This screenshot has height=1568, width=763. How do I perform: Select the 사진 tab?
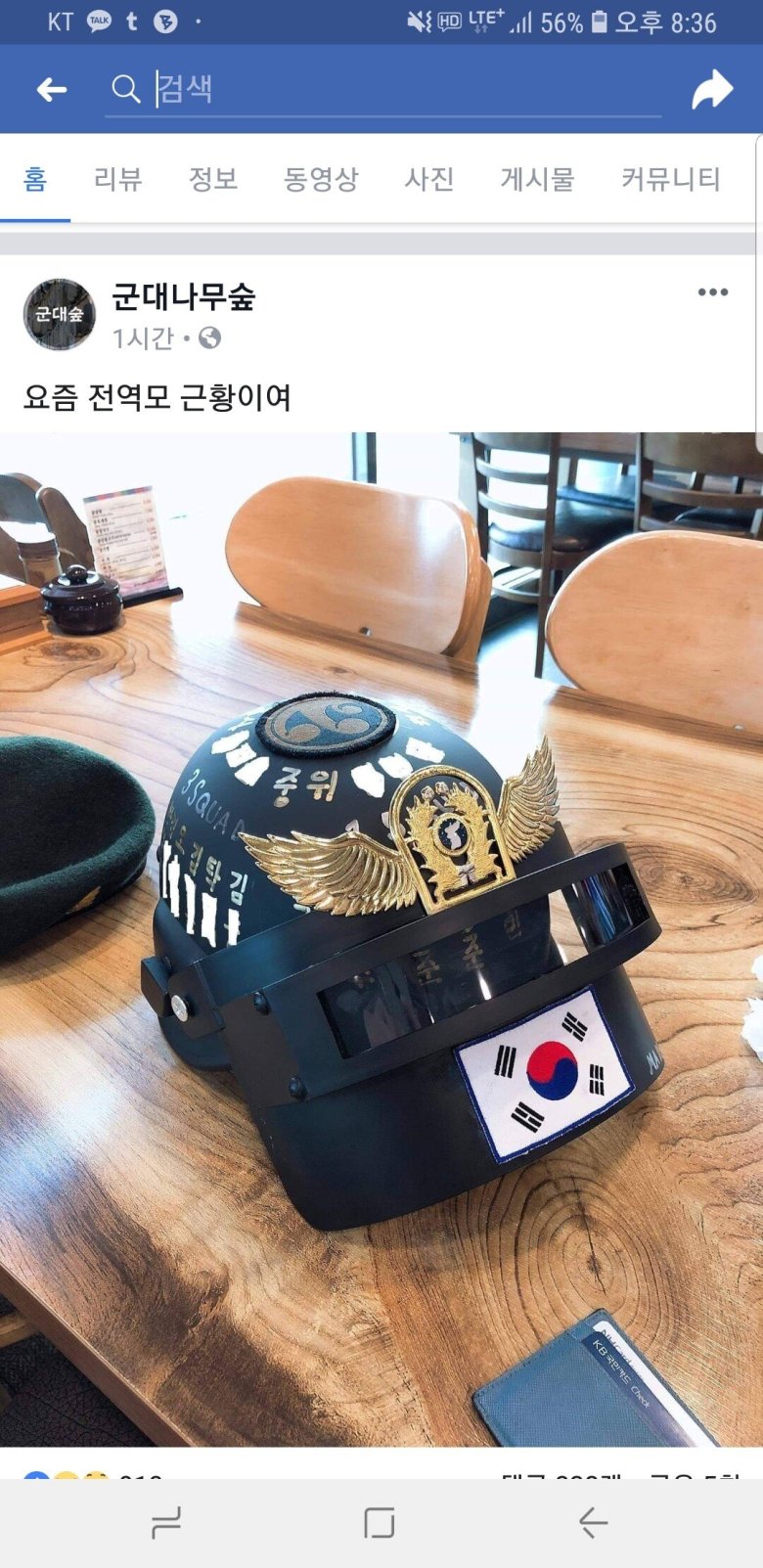tap(429, 179)
